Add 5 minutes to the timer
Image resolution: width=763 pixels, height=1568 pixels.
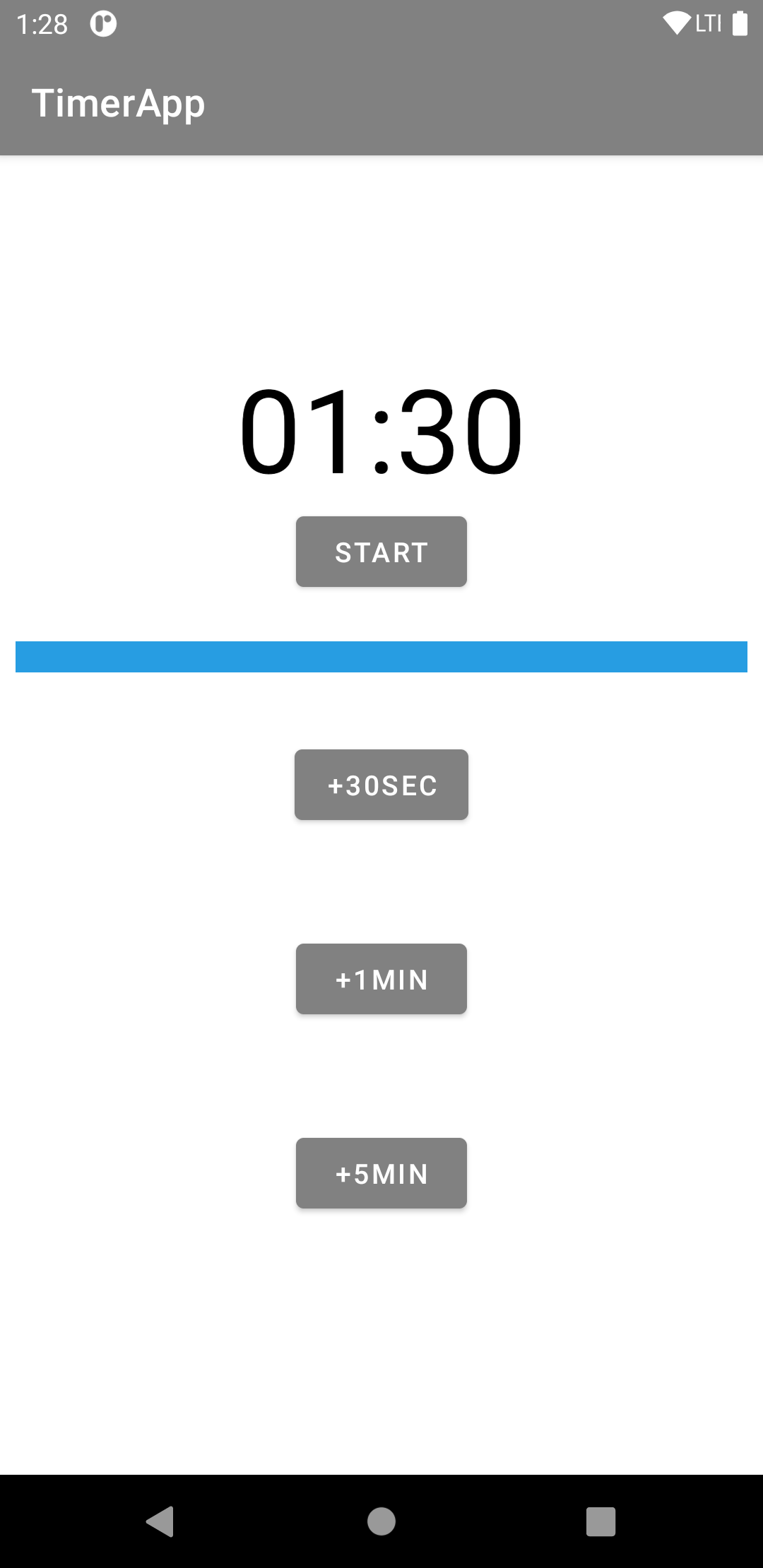[381, 1173]
